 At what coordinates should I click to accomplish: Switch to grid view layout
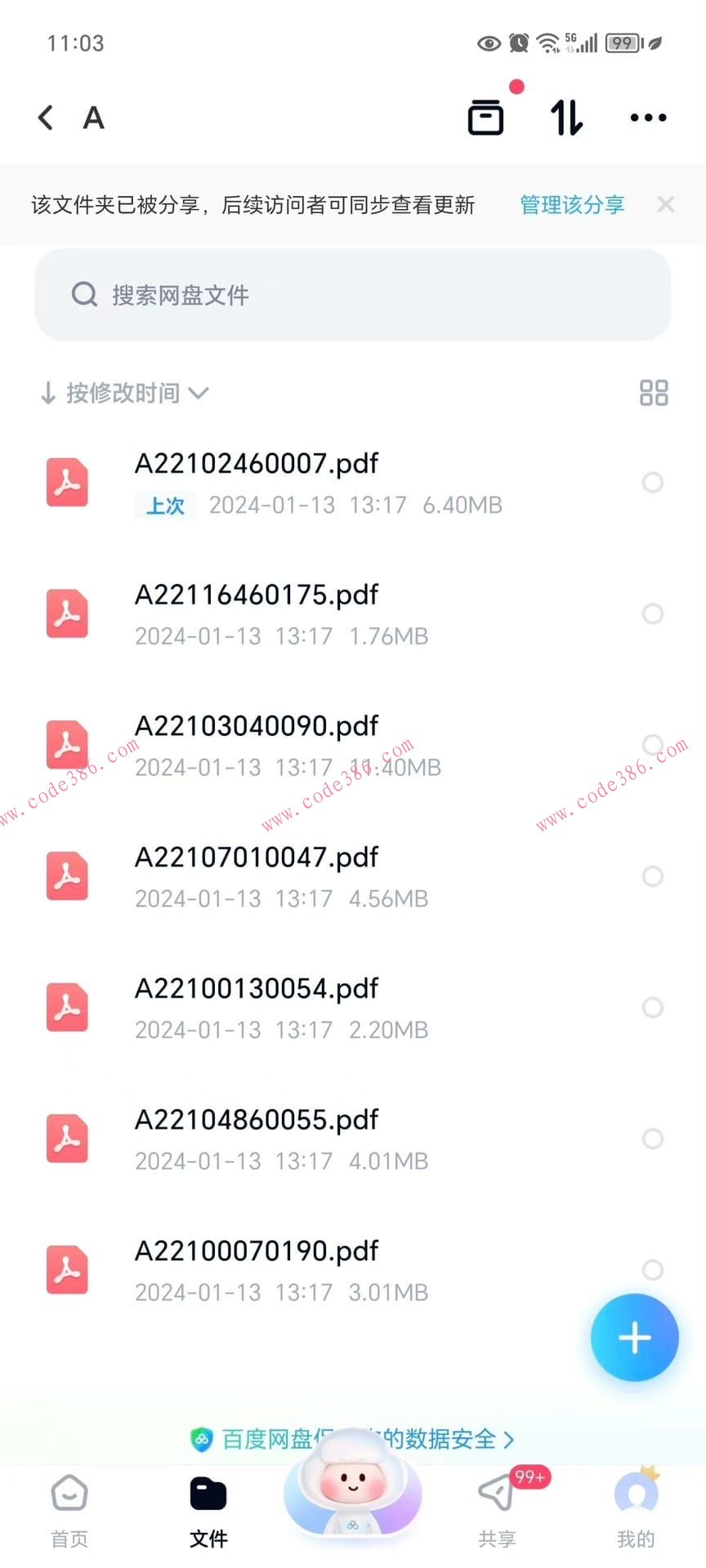[654, 393]
